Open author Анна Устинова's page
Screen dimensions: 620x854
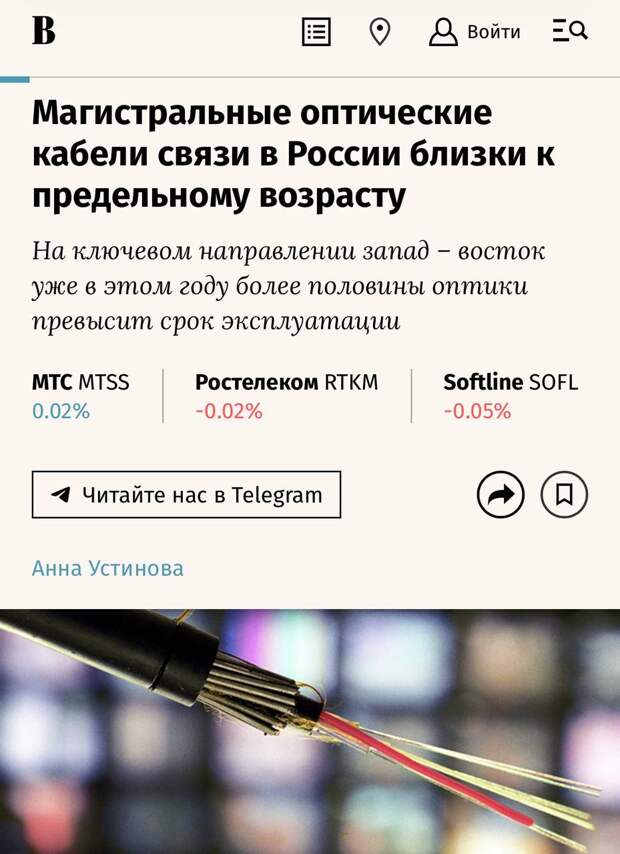(x=108, y=568)
